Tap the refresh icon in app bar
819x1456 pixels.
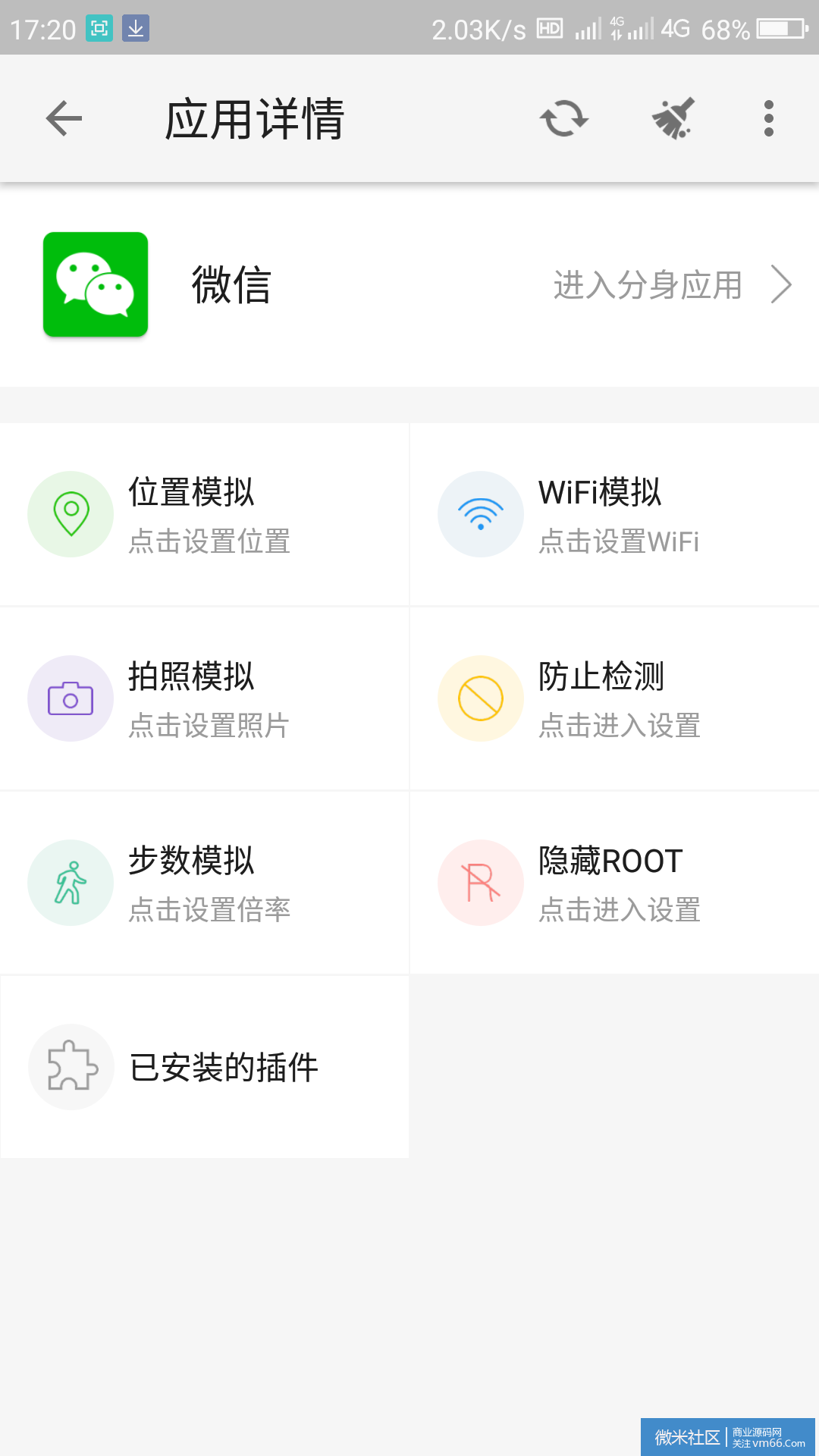(x=564, y=118)
